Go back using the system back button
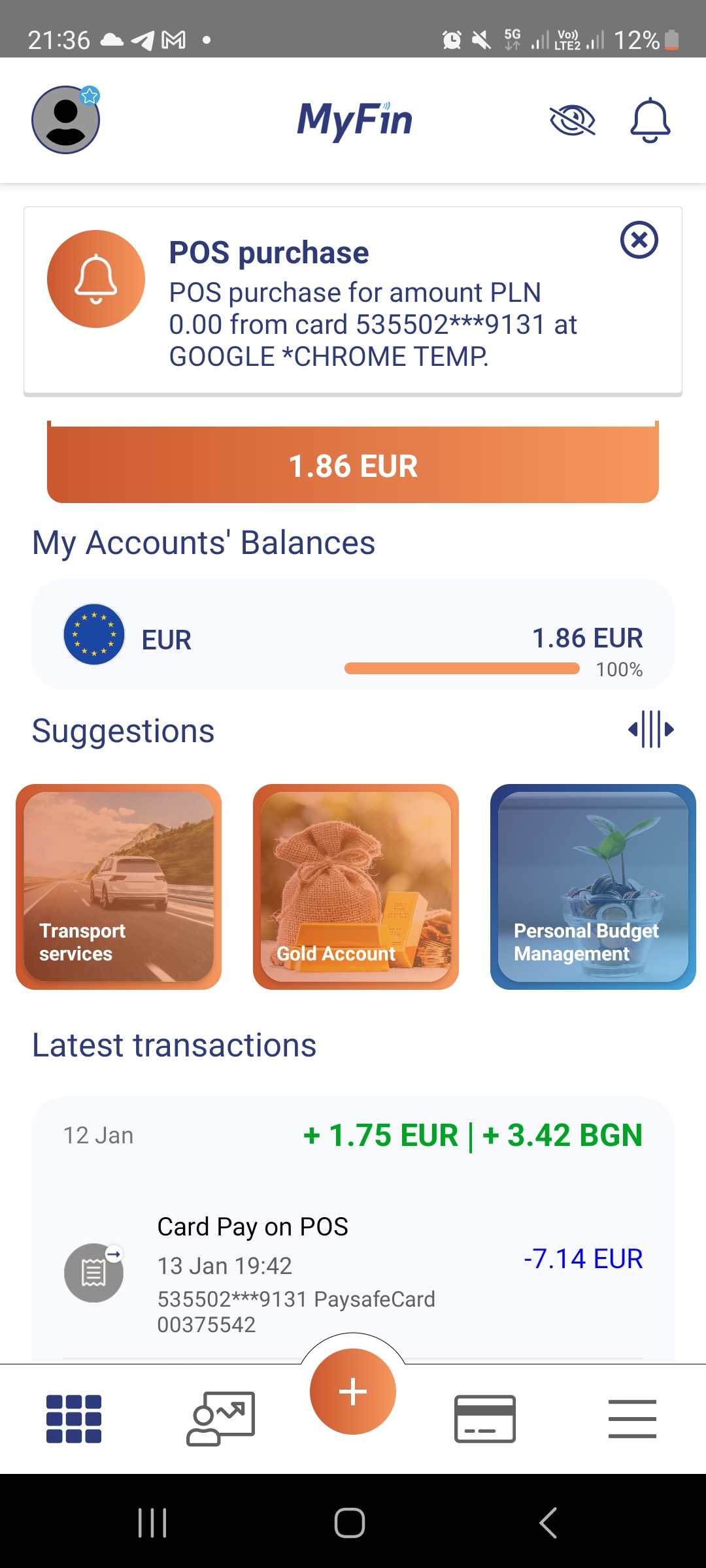706x1568 pixels. pyautogui.click(x=548, y=1523)
